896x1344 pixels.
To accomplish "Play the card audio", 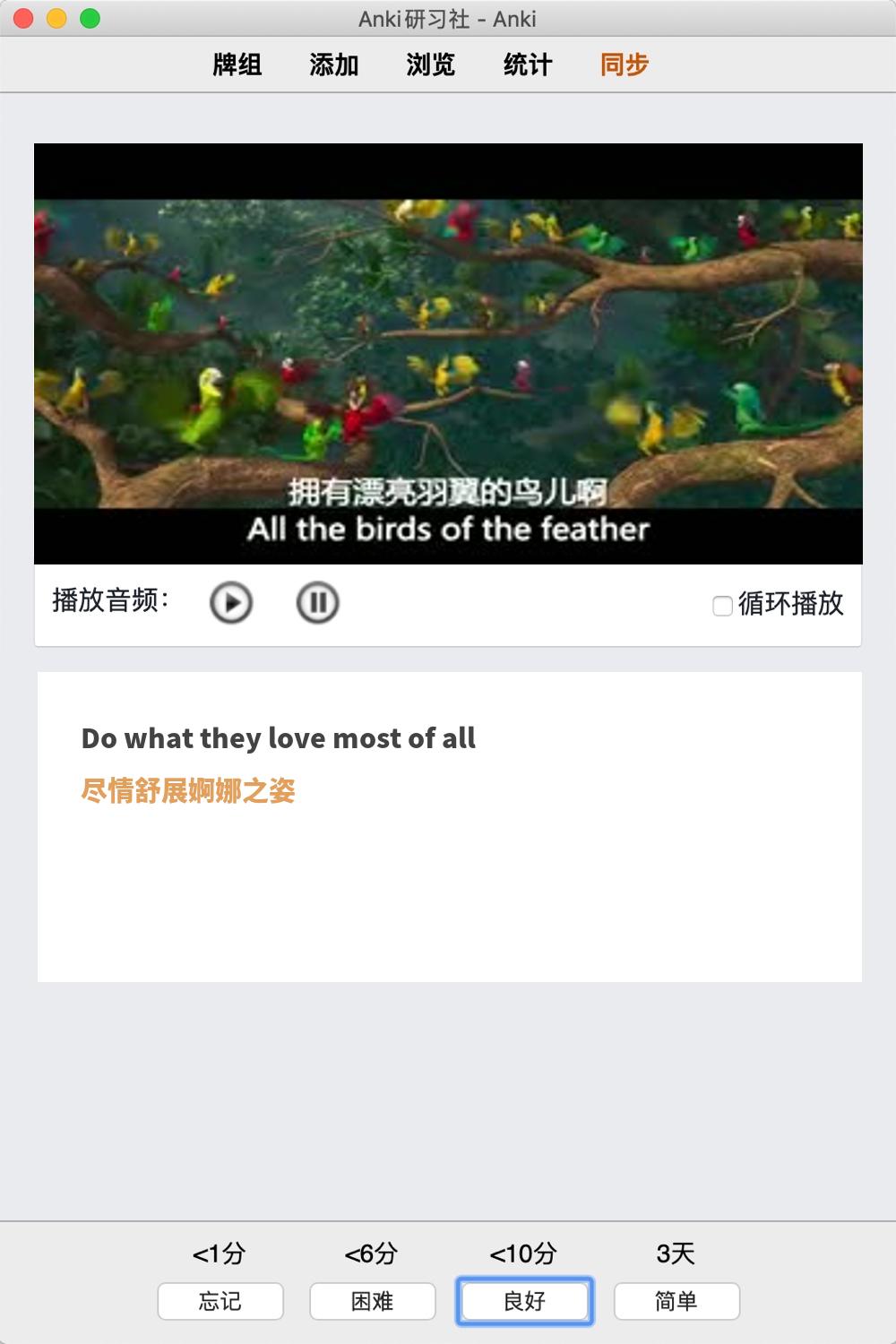I will pos(231,602).
